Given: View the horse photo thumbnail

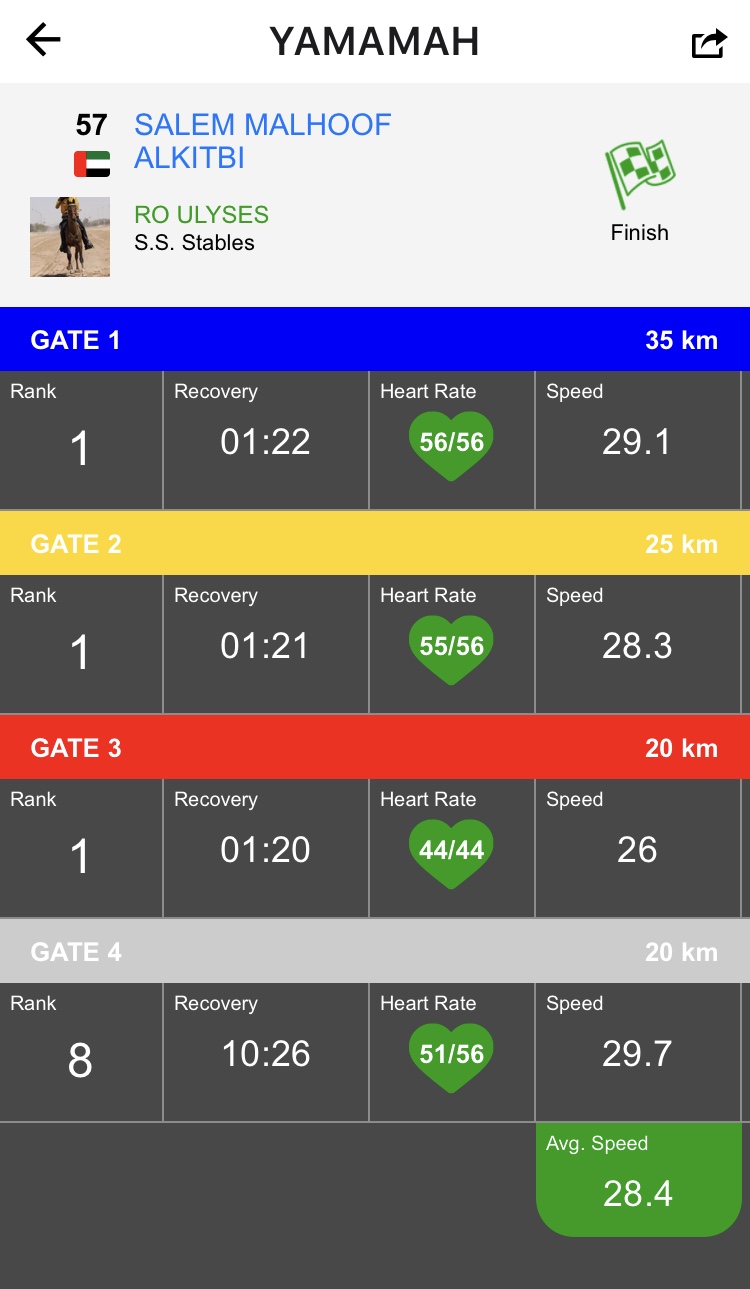Looking at the screenshot, I should coord(70,237).
